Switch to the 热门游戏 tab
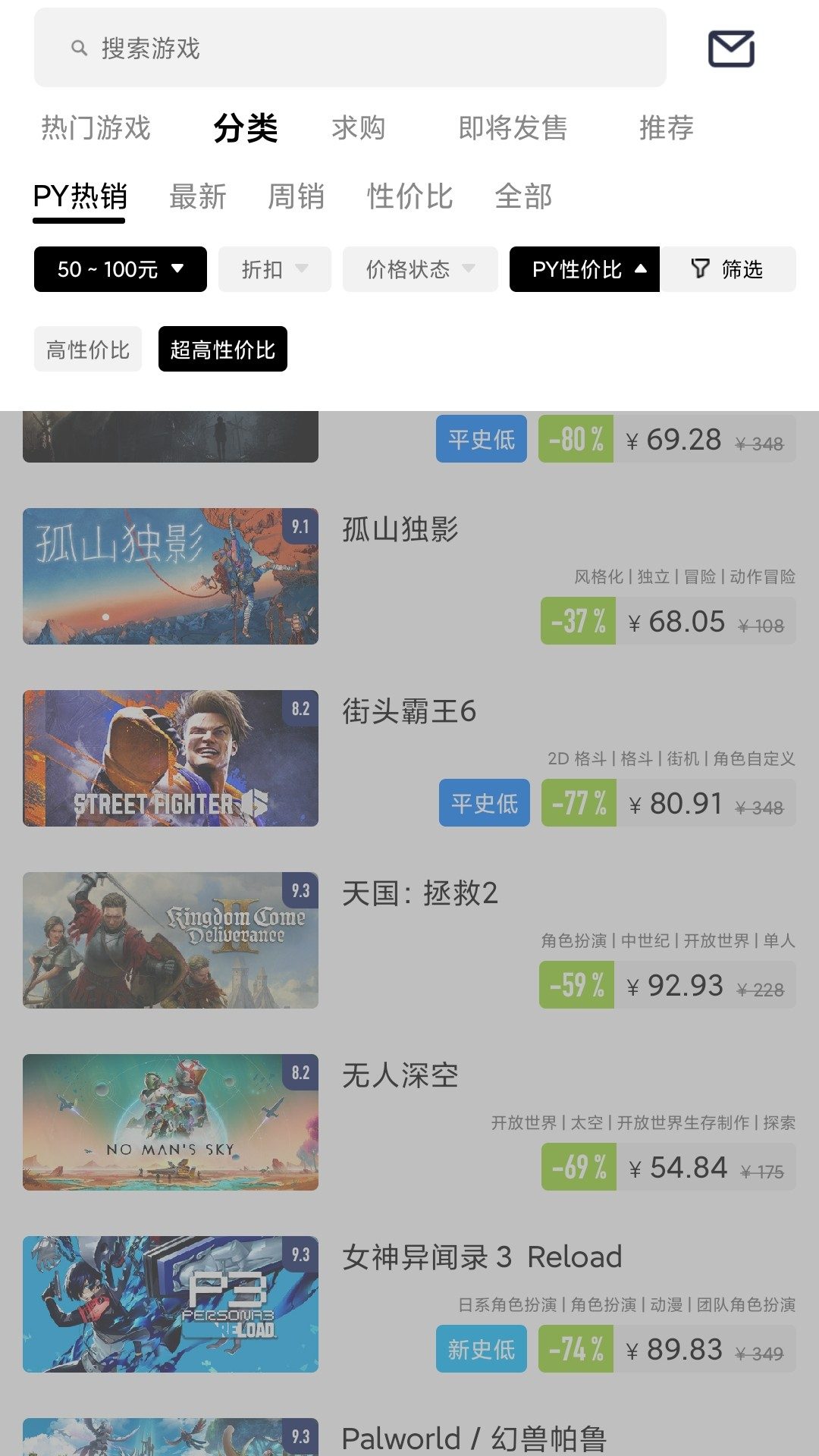The image size is (819, 1456). [x=96, y=127]
